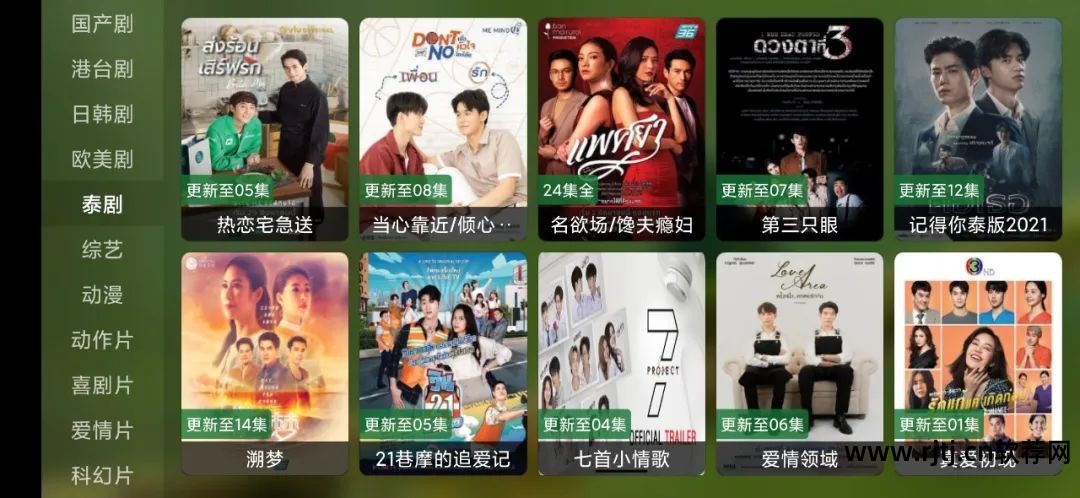Open 记得你泰版2021
This screenshot has height=498, width=1080.
click(x=977, y=128)
